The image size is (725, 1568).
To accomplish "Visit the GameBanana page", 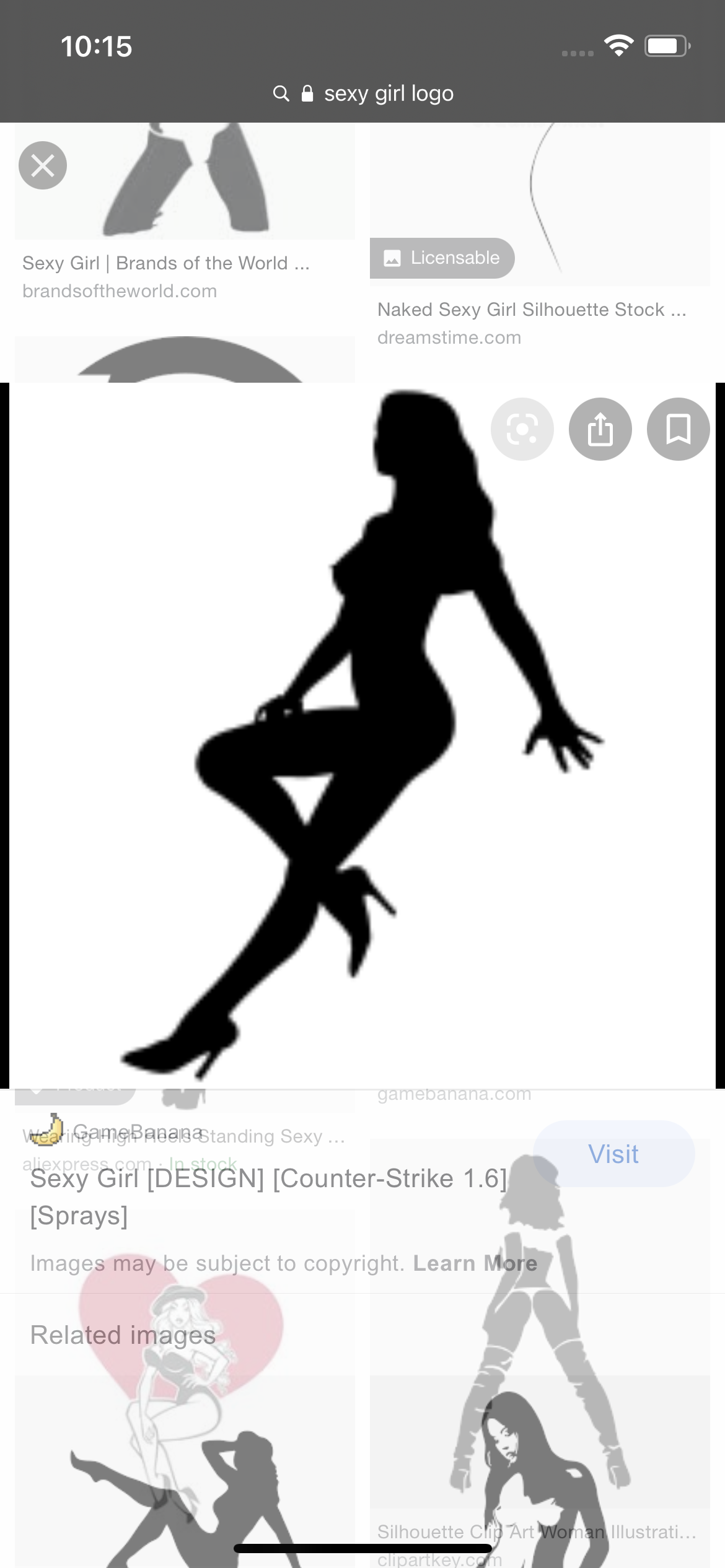I will (613, 1154).
